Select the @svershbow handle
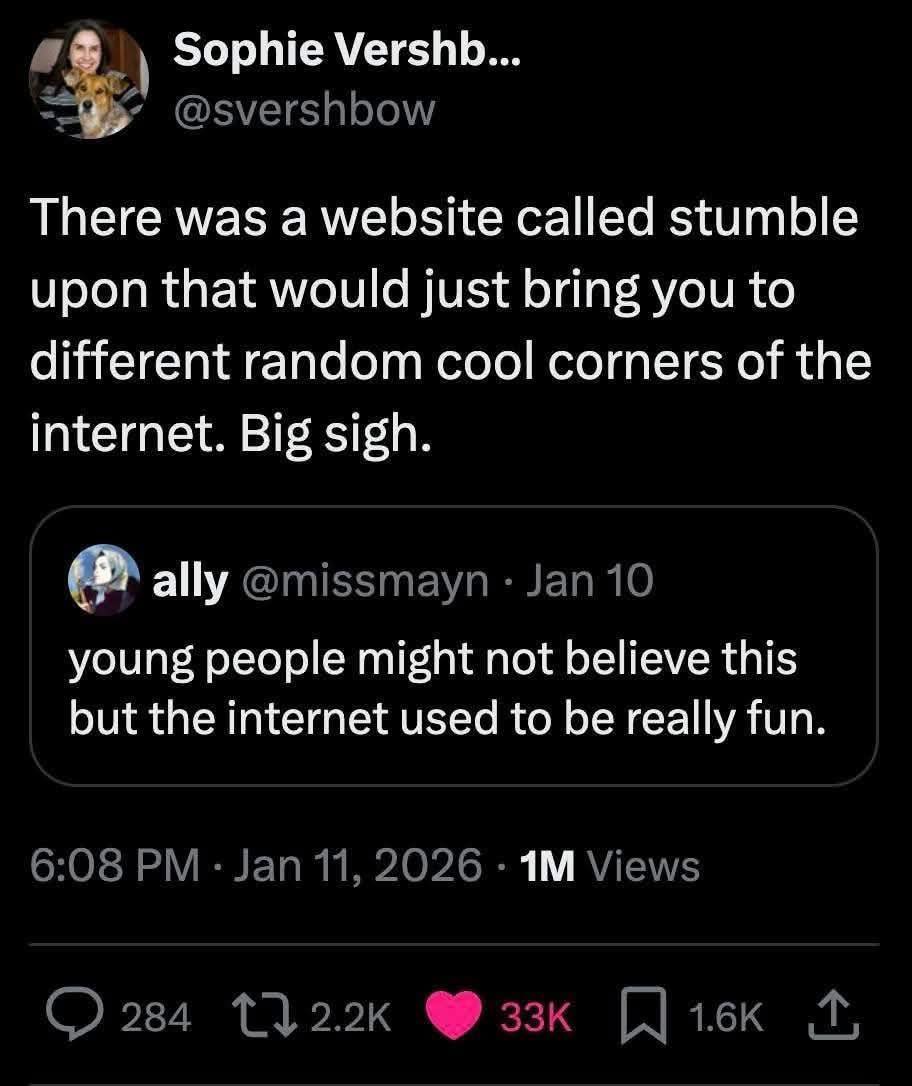The image size is (912, 1086). pyautogui.click(x=305, y=111)
